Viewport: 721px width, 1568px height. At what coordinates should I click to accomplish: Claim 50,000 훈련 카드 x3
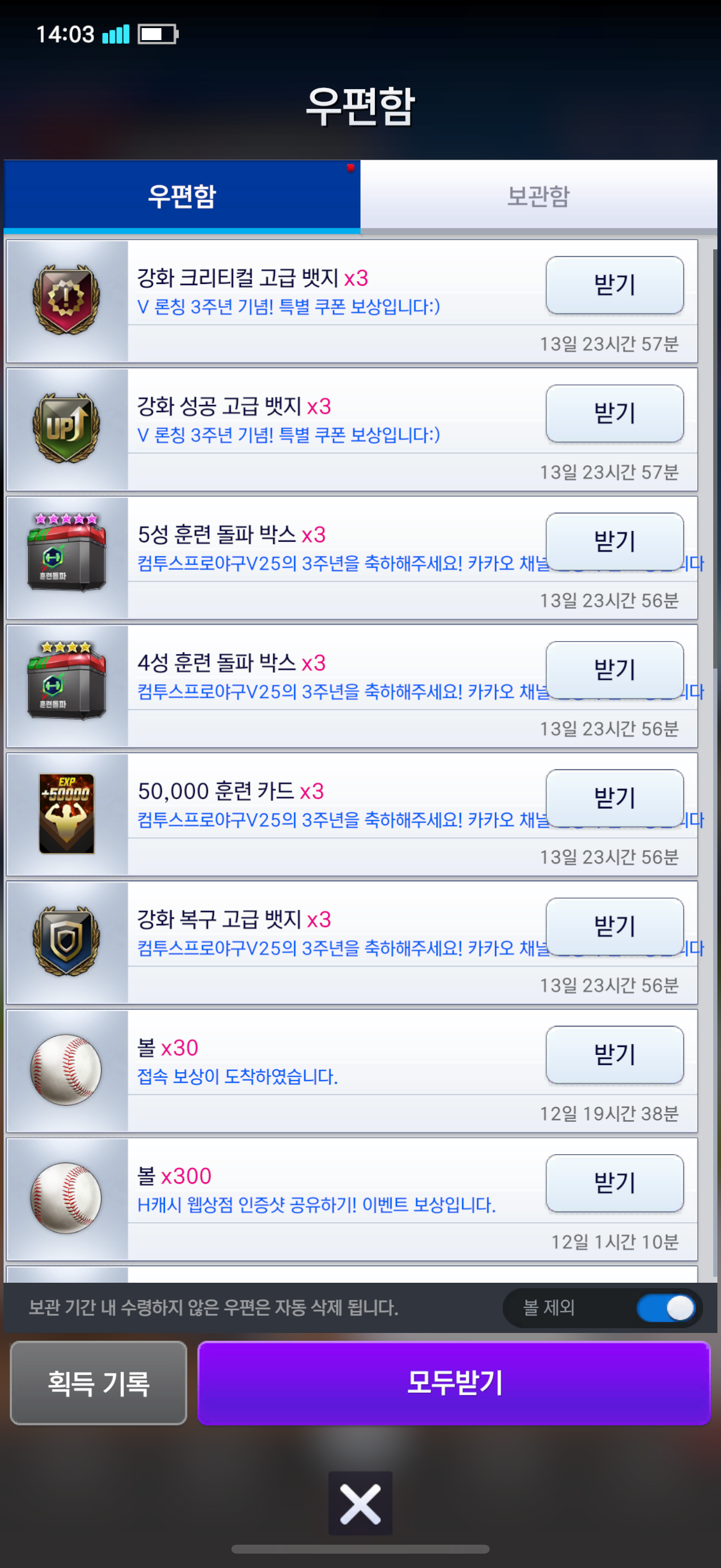614,798
